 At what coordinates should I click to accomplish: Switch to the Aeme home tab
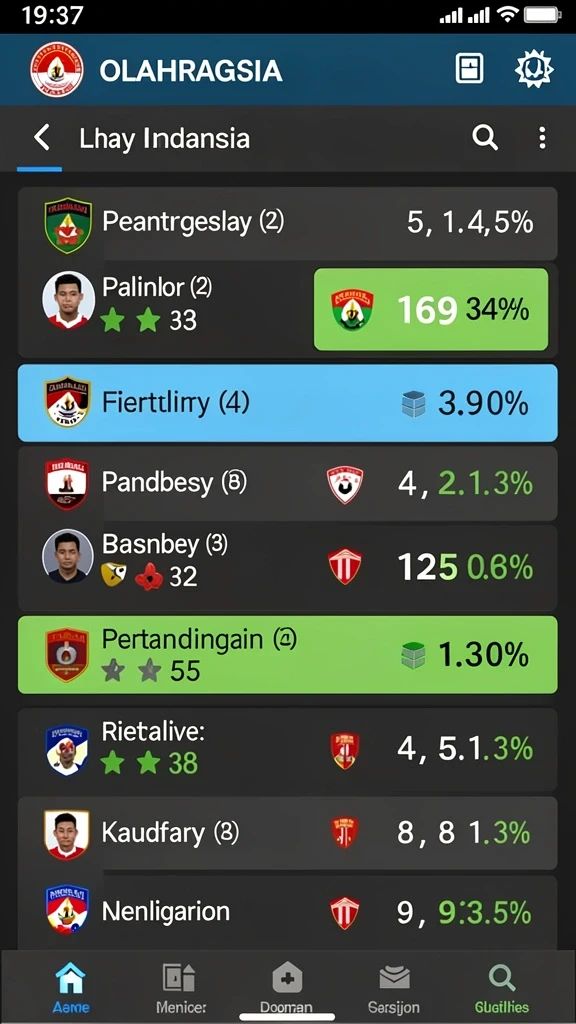[x=71, y=988]
